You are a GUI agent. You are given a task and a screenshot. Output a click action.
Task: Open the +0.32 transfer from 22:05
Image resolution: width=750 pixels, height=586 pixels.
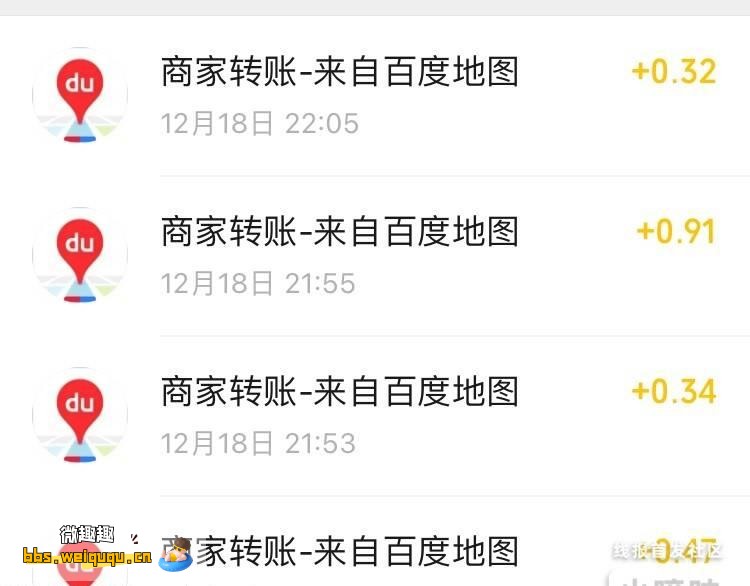tap(375, 96)
